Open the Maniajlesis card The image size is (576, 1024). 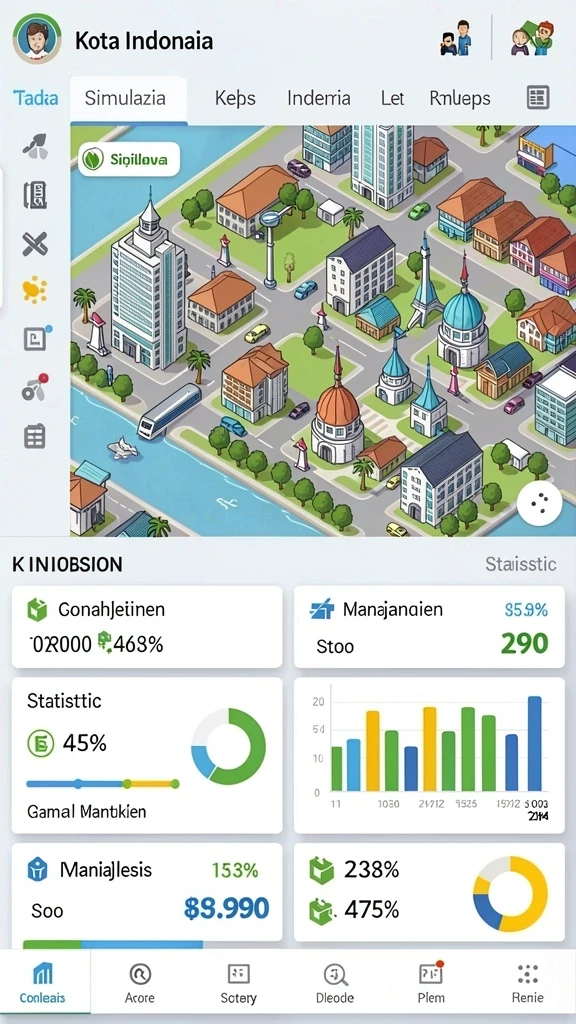(x=147, y=892)
